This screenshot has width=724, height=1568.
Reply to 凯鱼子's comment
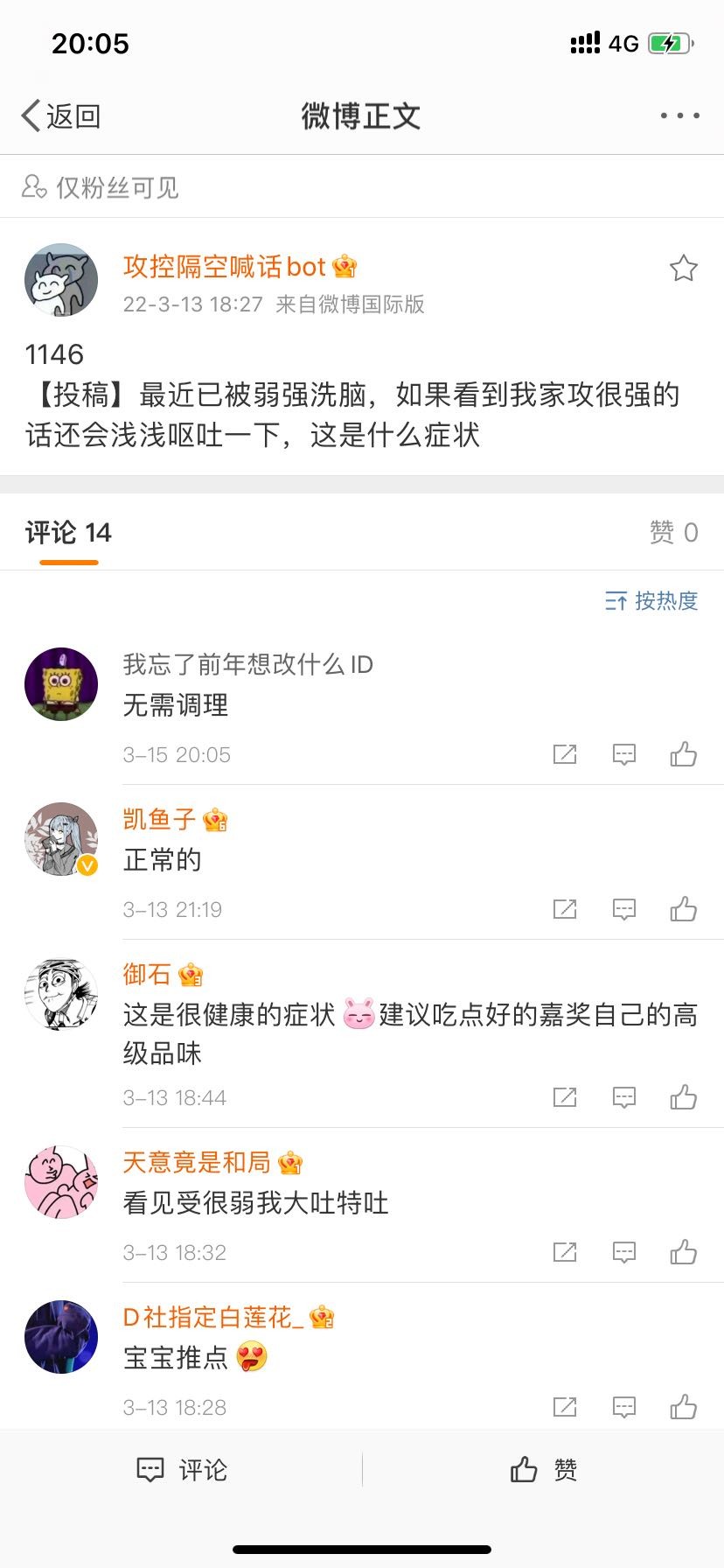pyautogui.click(x=623, y=909)
